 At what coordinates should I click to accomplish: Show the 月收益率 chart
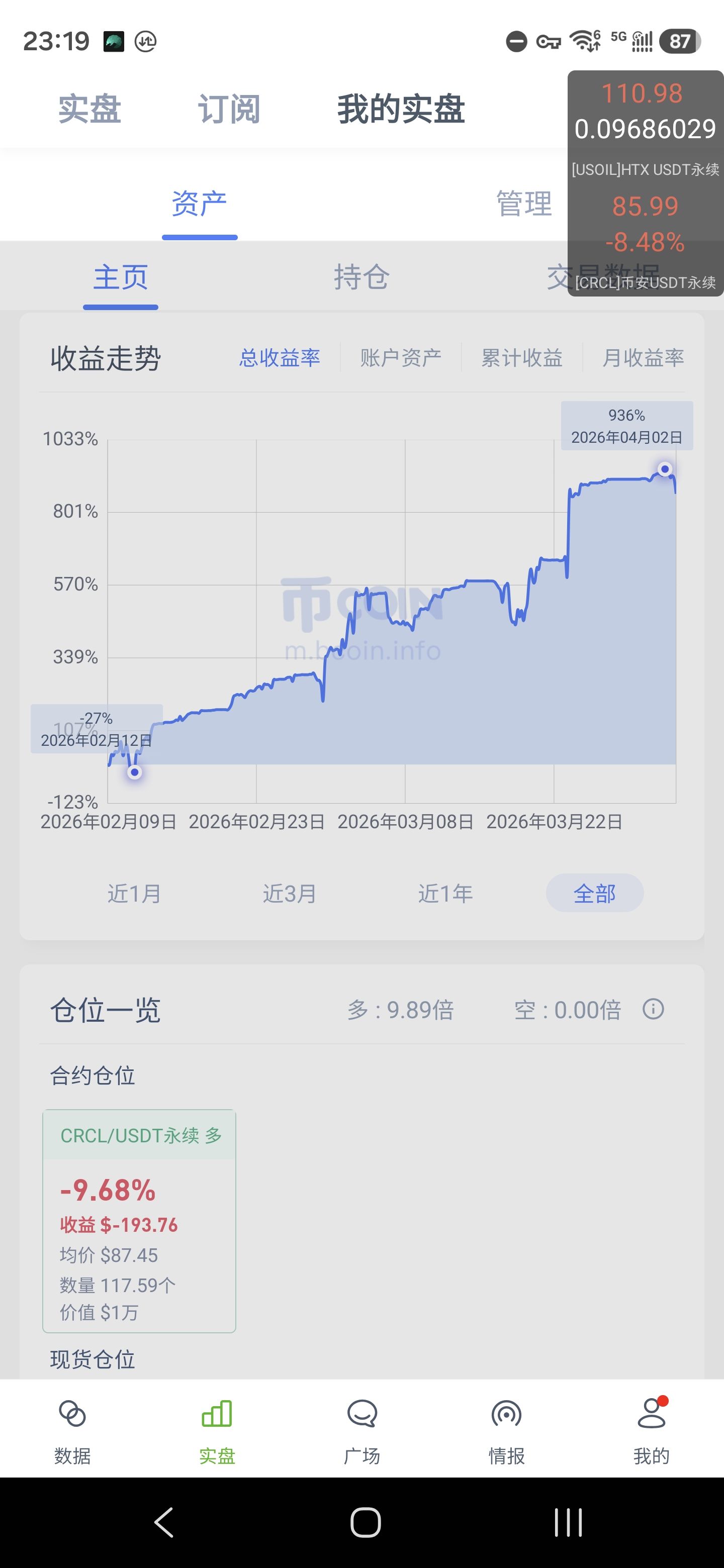click(x=643, y=358)
